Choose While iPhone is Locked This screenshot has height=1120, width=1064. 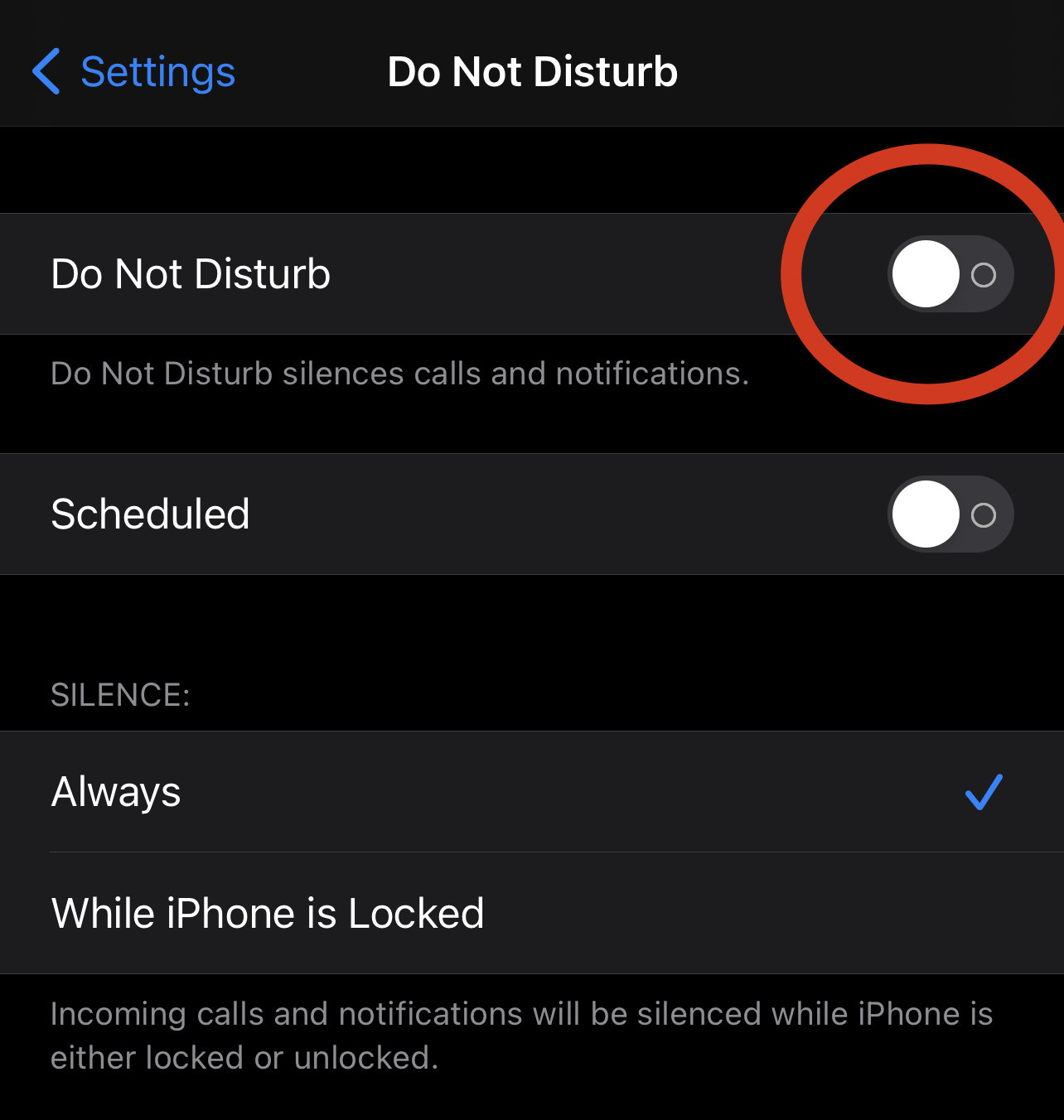(x=532, y=914)
